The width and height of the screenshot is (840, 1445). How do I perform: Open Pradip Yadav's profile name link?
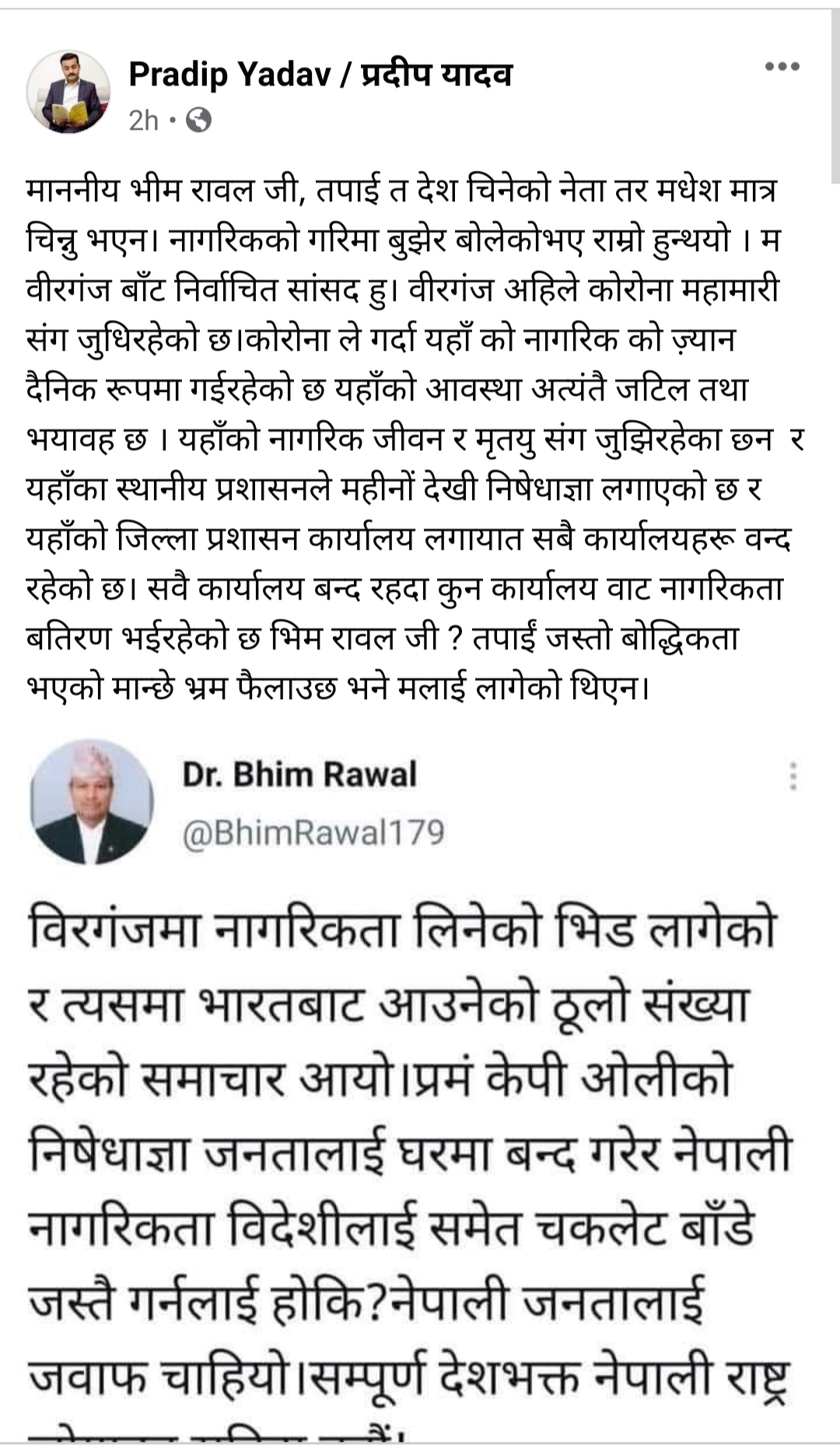(320, 75)
